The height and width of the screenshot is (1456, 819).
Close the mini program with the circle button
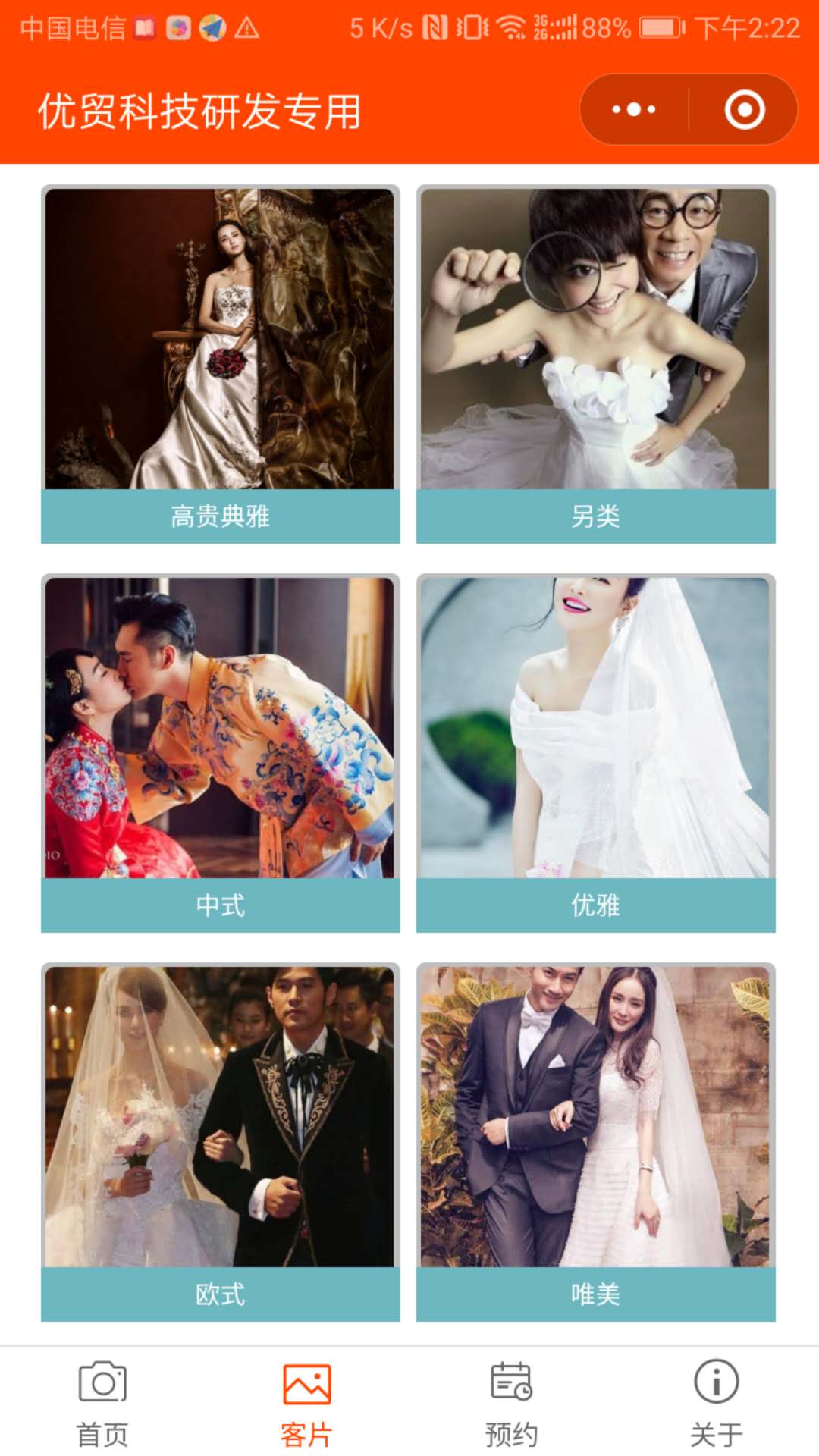tap(744, 110)
